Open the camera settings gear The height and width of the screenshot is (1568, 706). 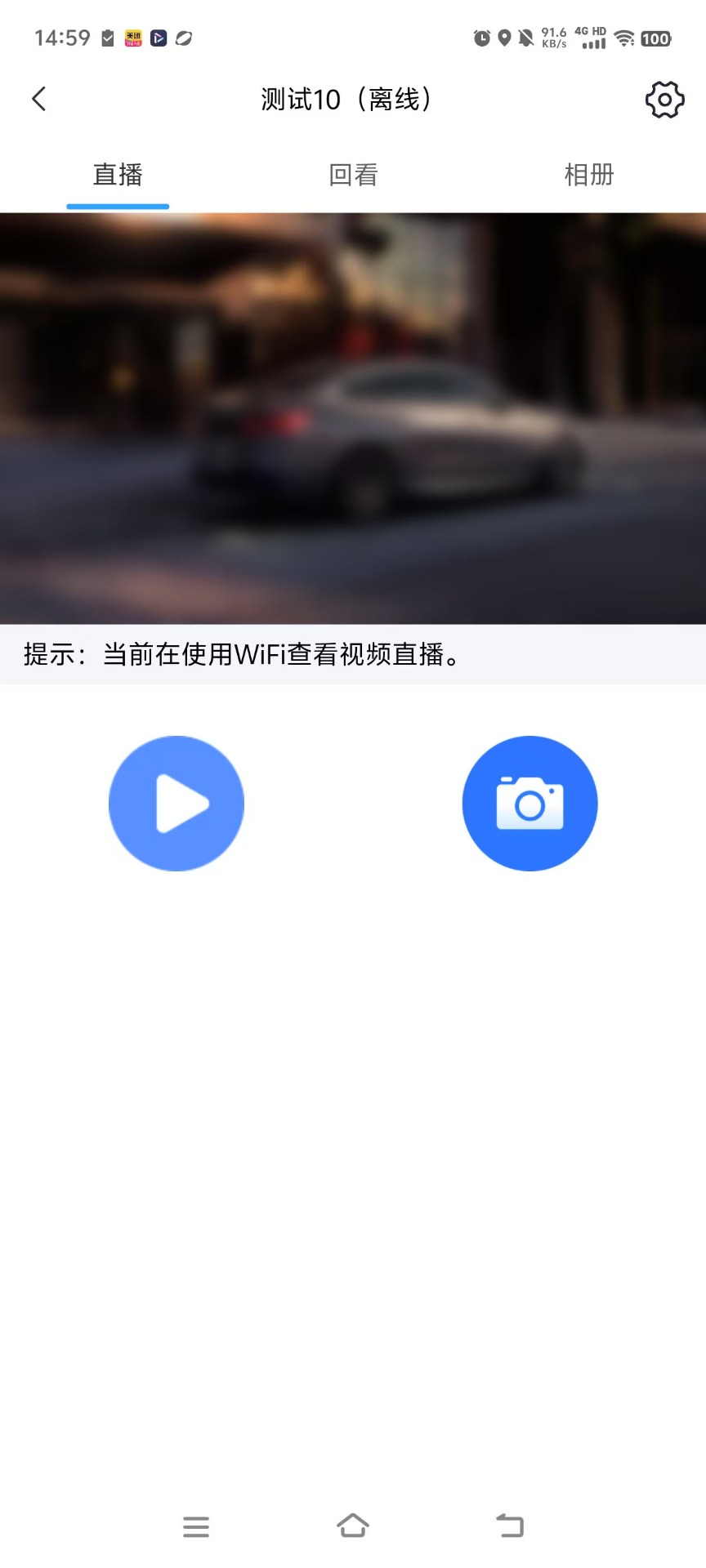[x=664, y=99]
